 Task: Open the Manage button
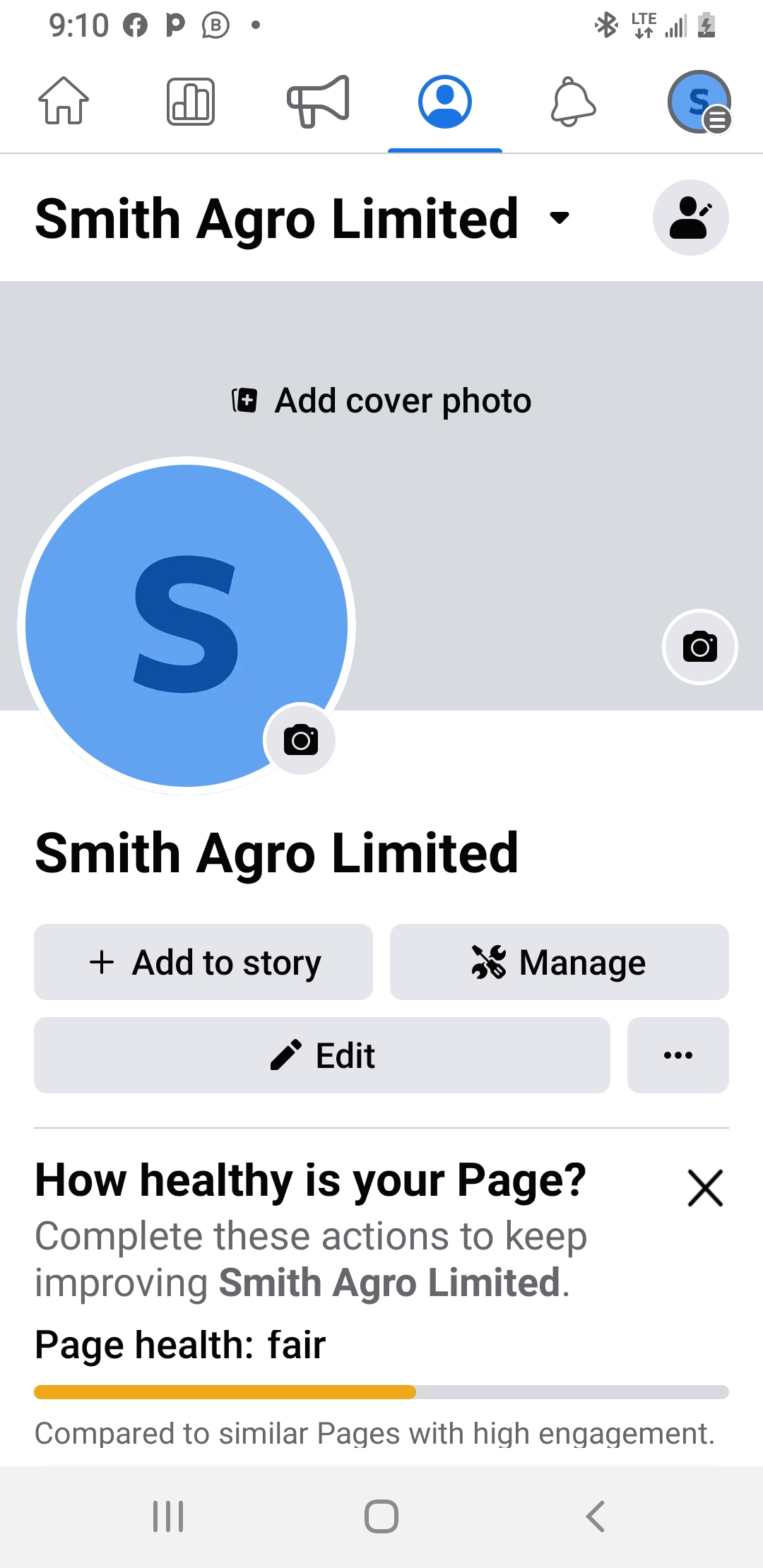[560, 962]
